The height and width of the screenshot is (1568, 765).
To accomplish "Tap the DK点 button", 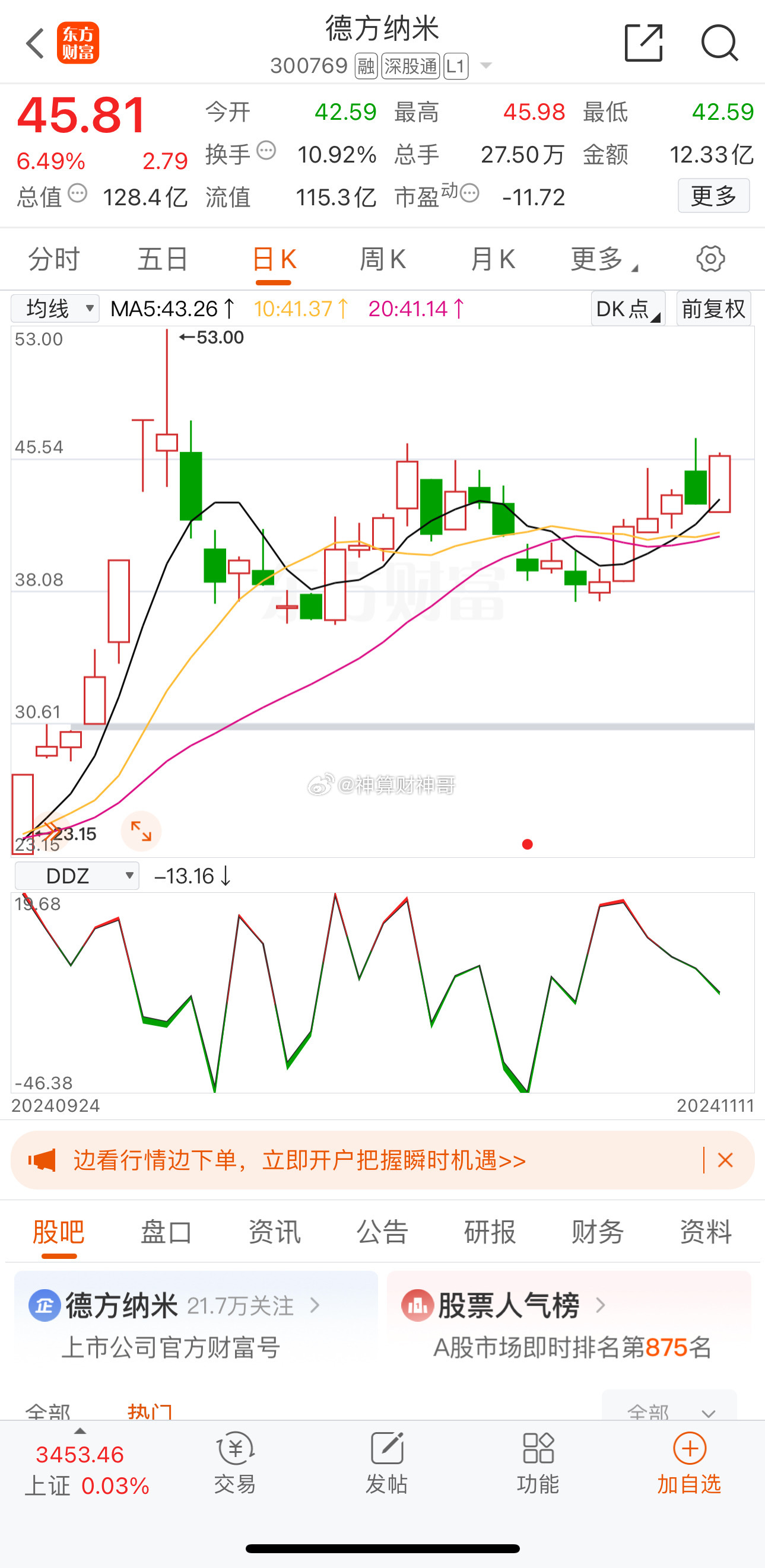I will (628, 308).
